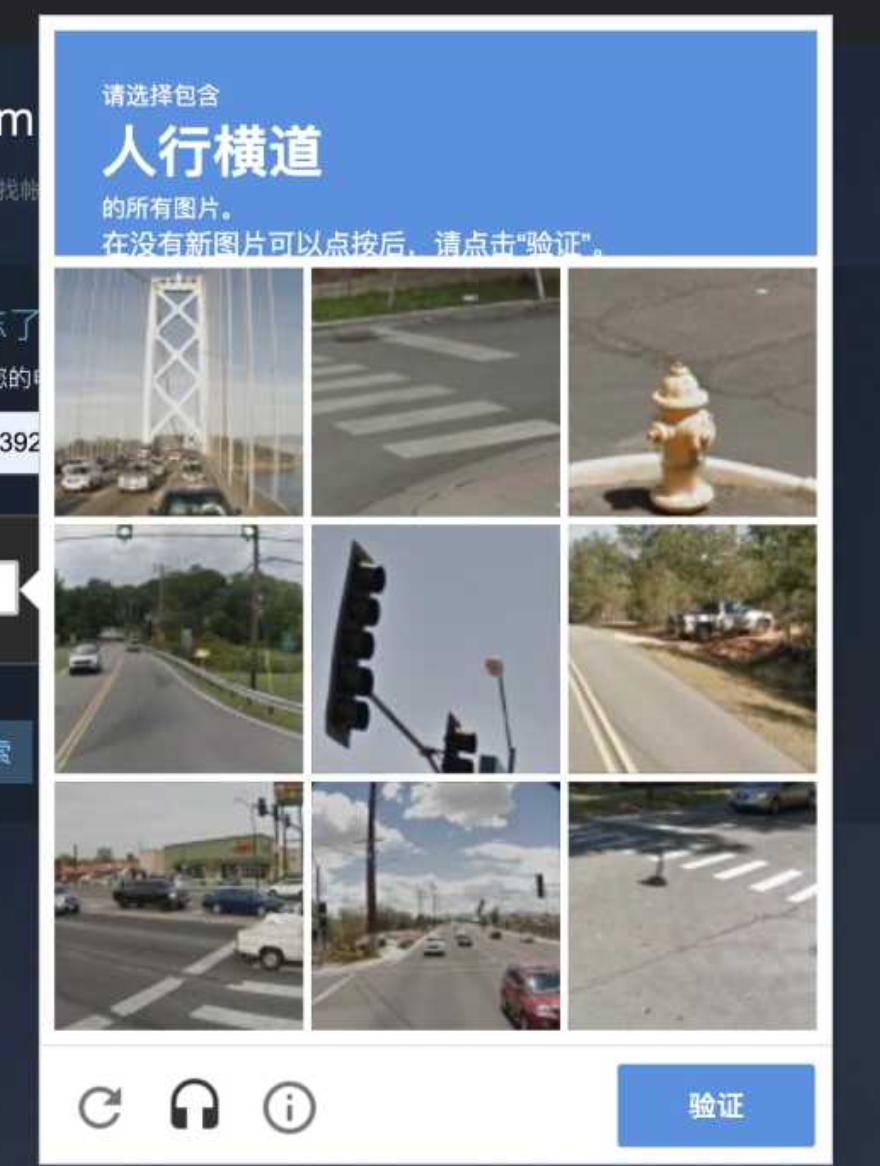Select the tile with parked white pickup

click(692, 648)
